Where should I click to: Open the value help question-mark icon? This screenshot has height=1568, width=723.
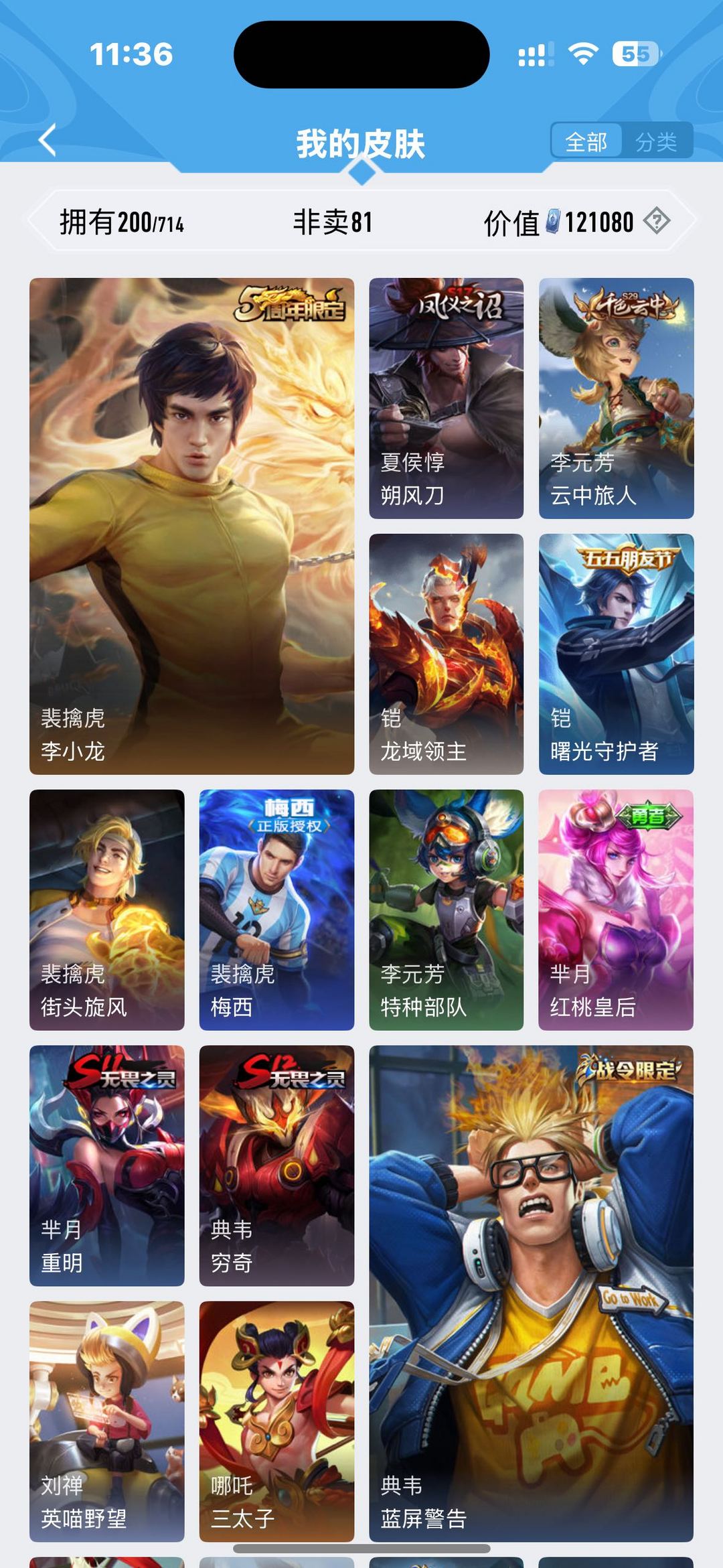click(x=657, y=221)
